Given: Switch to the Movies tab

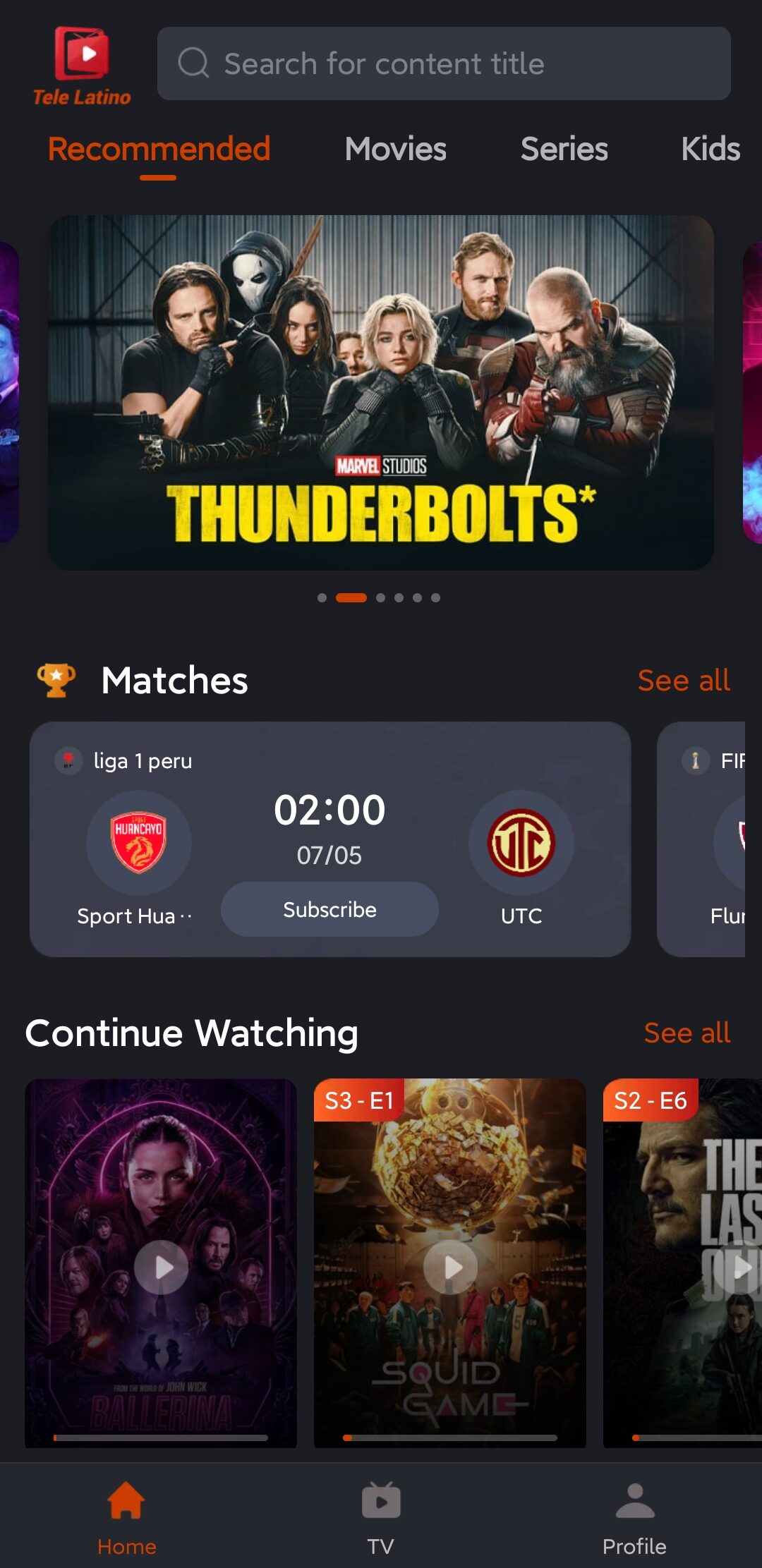Looking at the screenshot, I should click(x=395, y=149).
